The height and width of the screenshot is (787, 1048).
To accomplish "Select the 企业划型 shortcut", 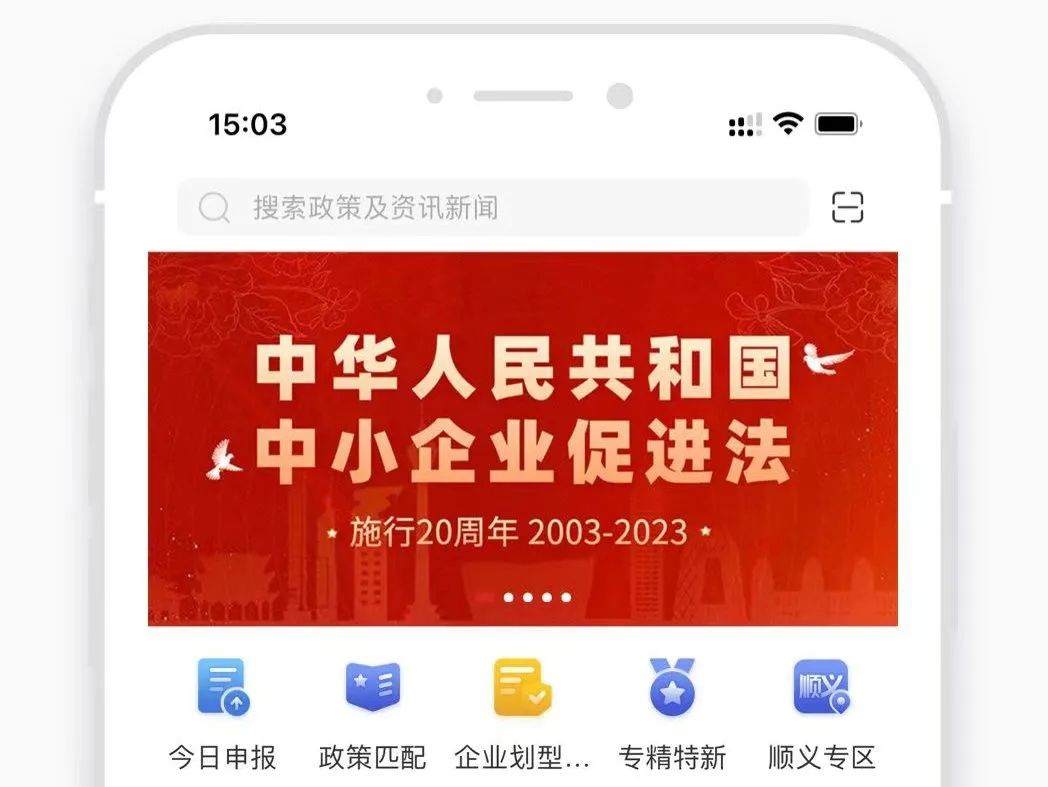I will (x=521, y=710).
